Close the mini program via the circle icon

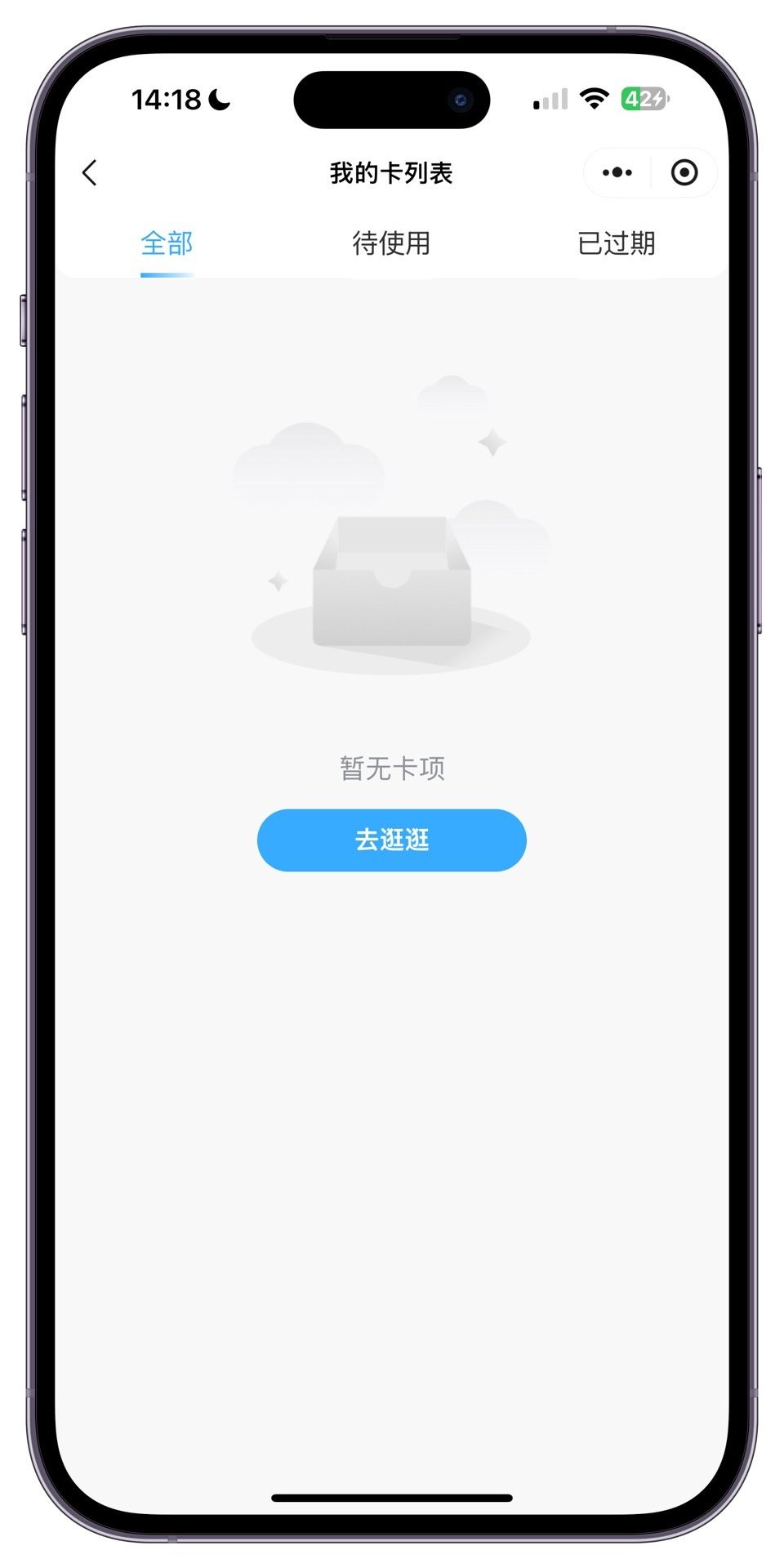[x=684, y=172]
